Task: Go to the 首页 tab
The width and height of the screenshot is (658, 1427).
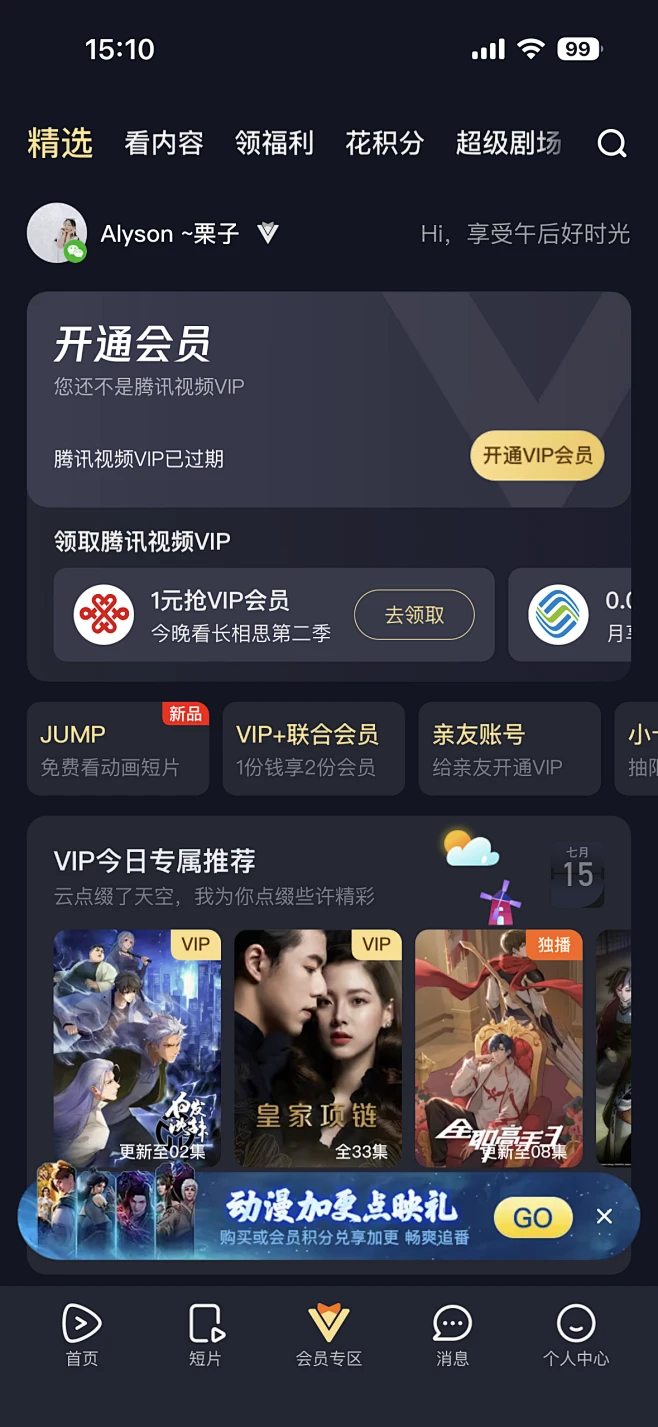Action: 82,1335
